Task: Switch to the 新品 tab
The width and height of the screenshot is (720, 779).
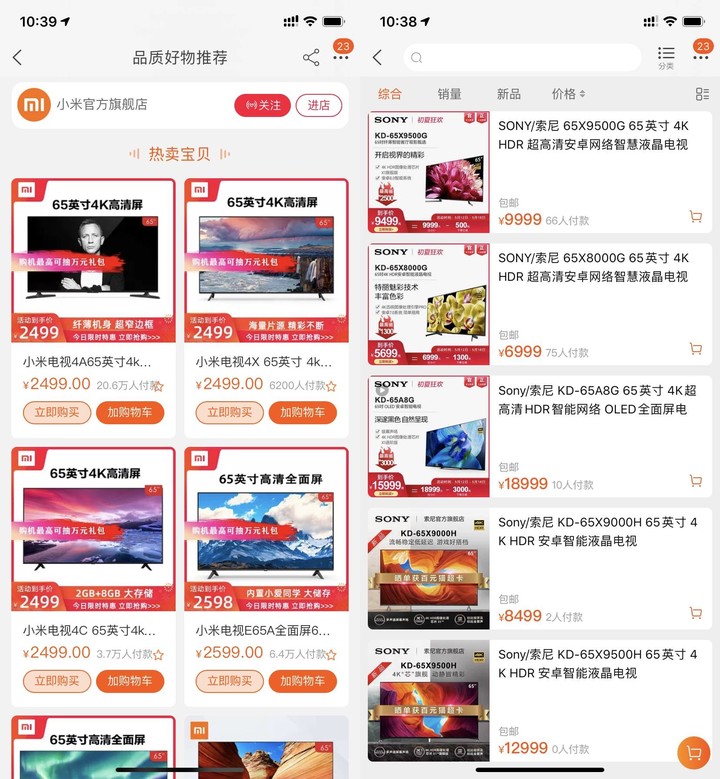Action: click(x=509, y=94)
